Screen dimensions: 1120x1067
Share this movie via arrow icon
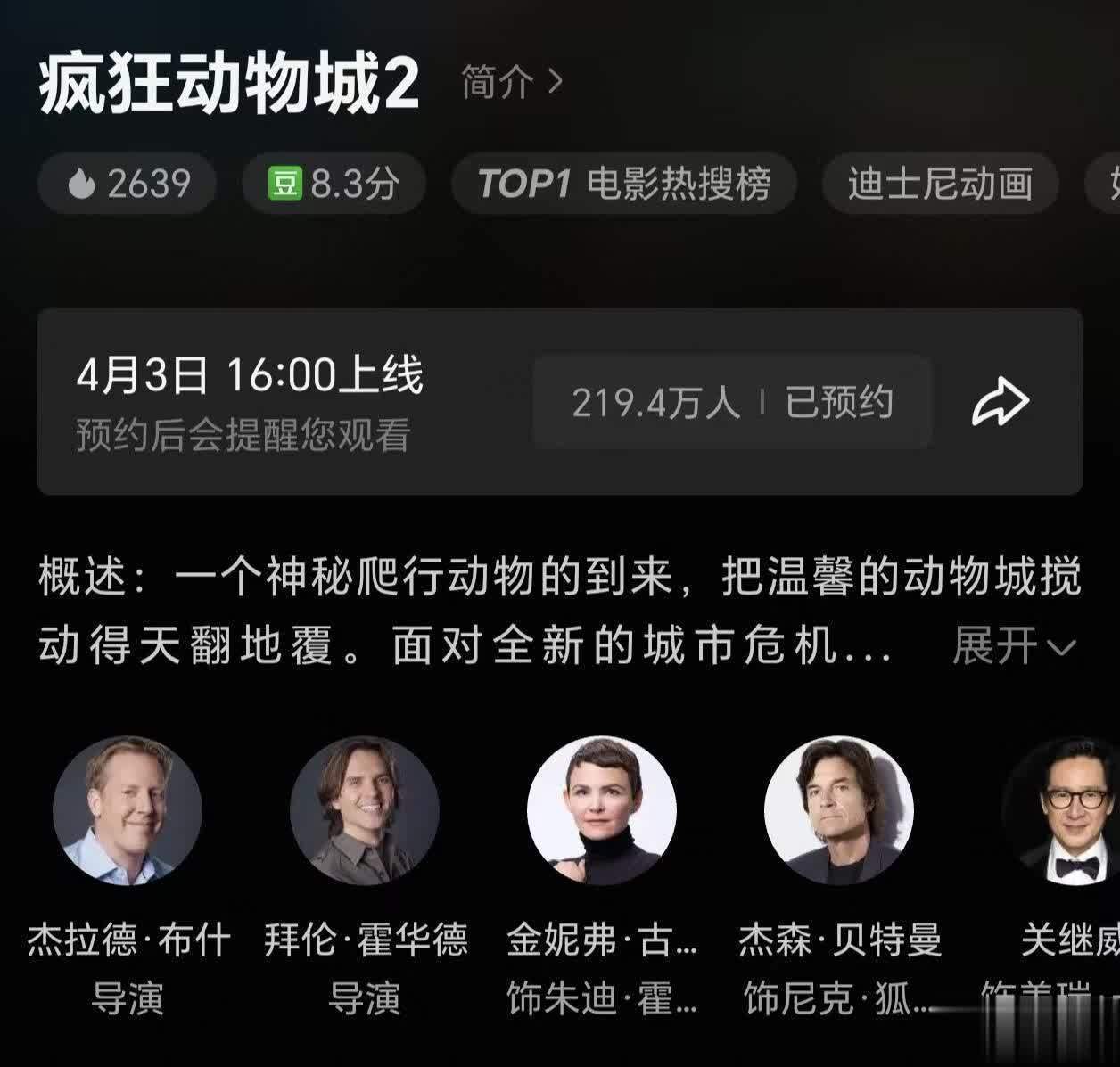pos(1000,403)
